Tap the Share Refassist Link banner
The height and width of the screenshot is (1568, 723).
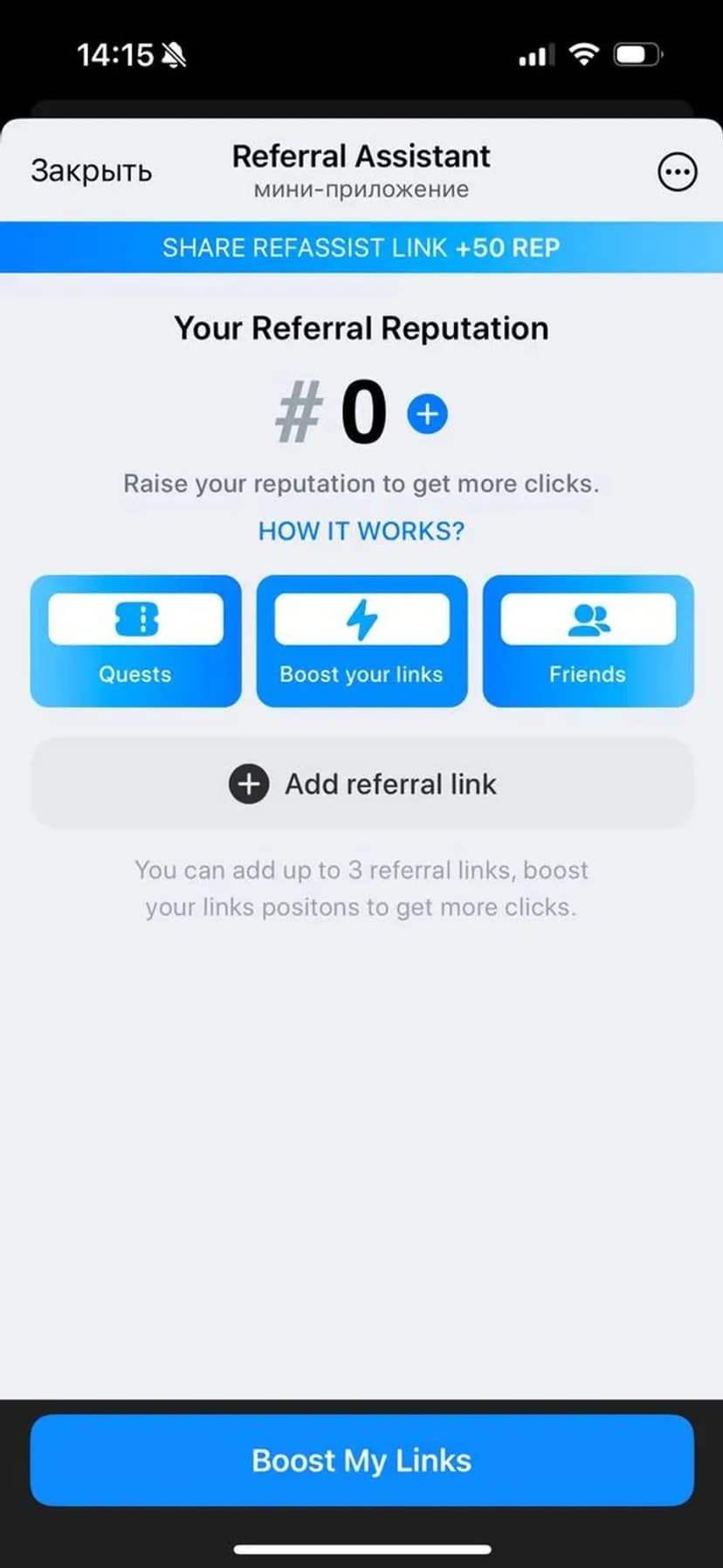pos(361,248)
